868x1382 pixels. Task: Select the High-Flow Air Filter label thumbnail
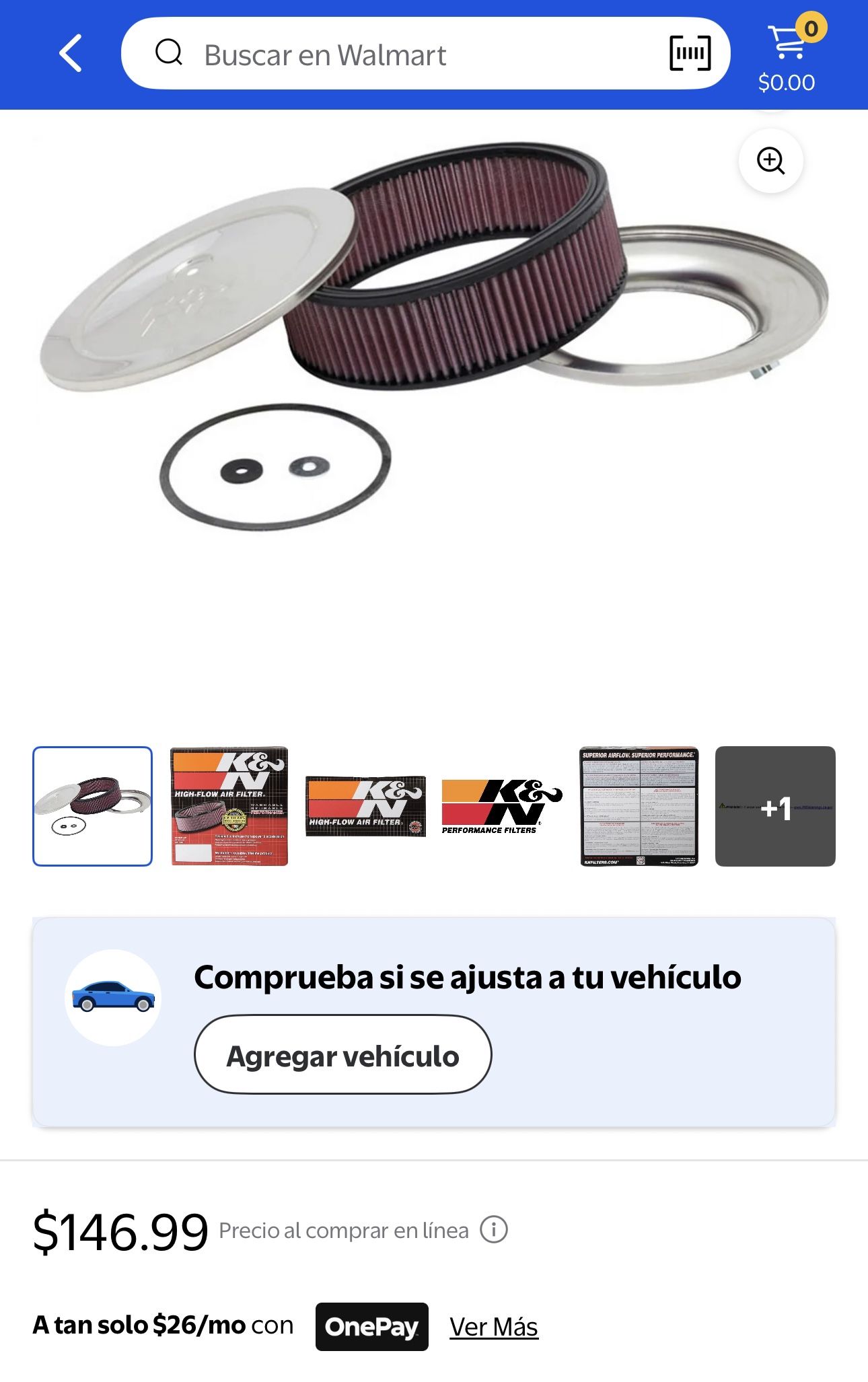(365, 806)
